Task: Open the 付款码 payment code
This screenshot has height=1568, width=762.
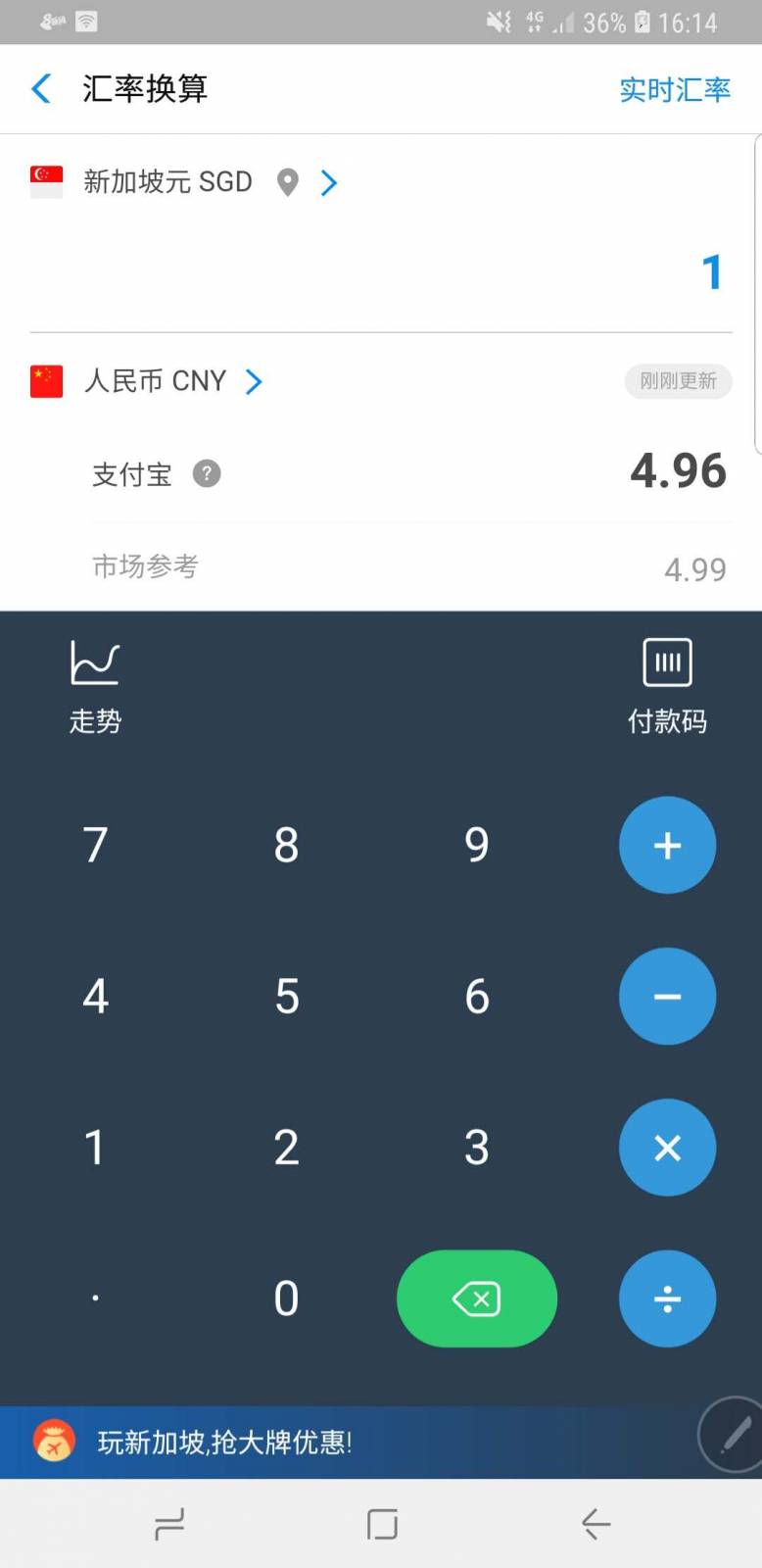Action: 667,686
